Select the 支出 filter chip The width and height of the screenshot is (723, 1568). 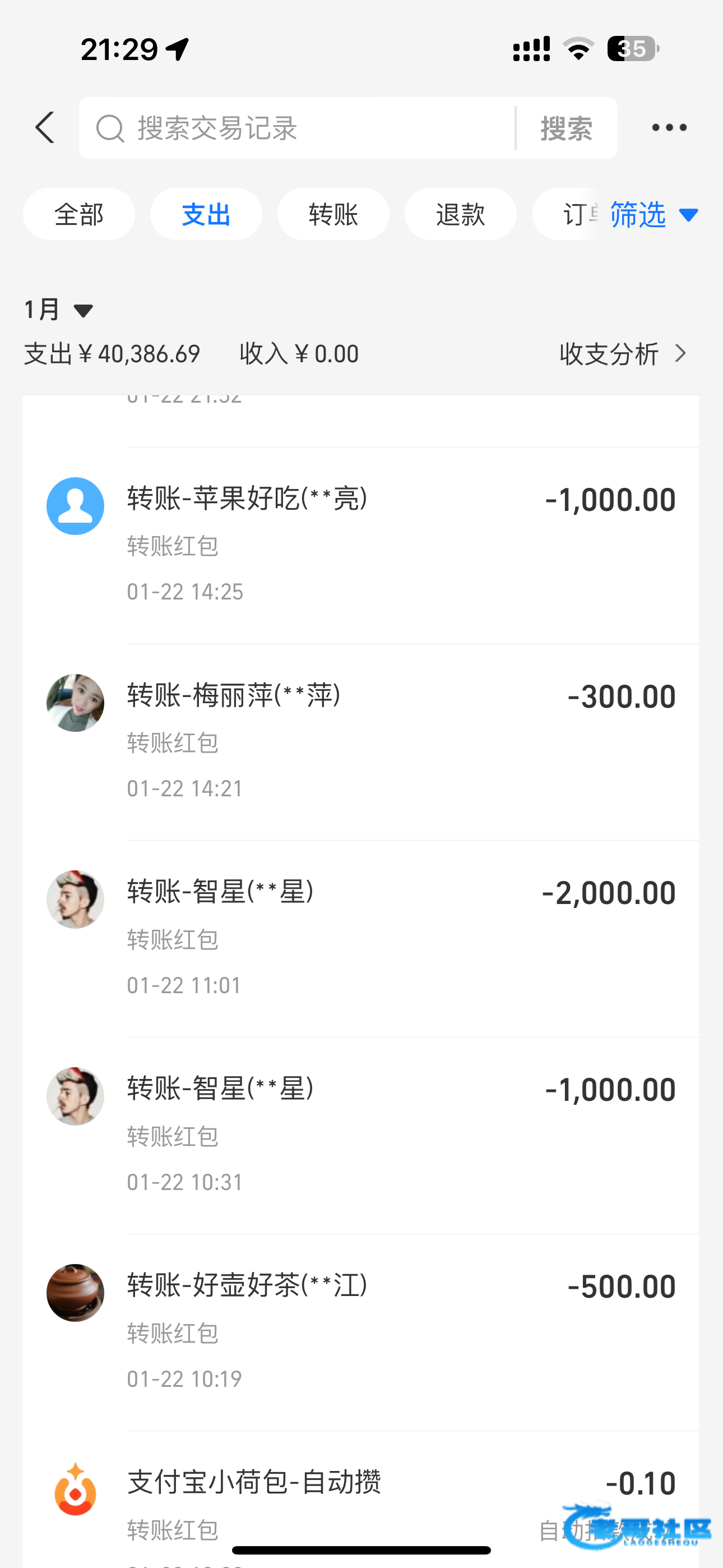[x=206, y=214]
